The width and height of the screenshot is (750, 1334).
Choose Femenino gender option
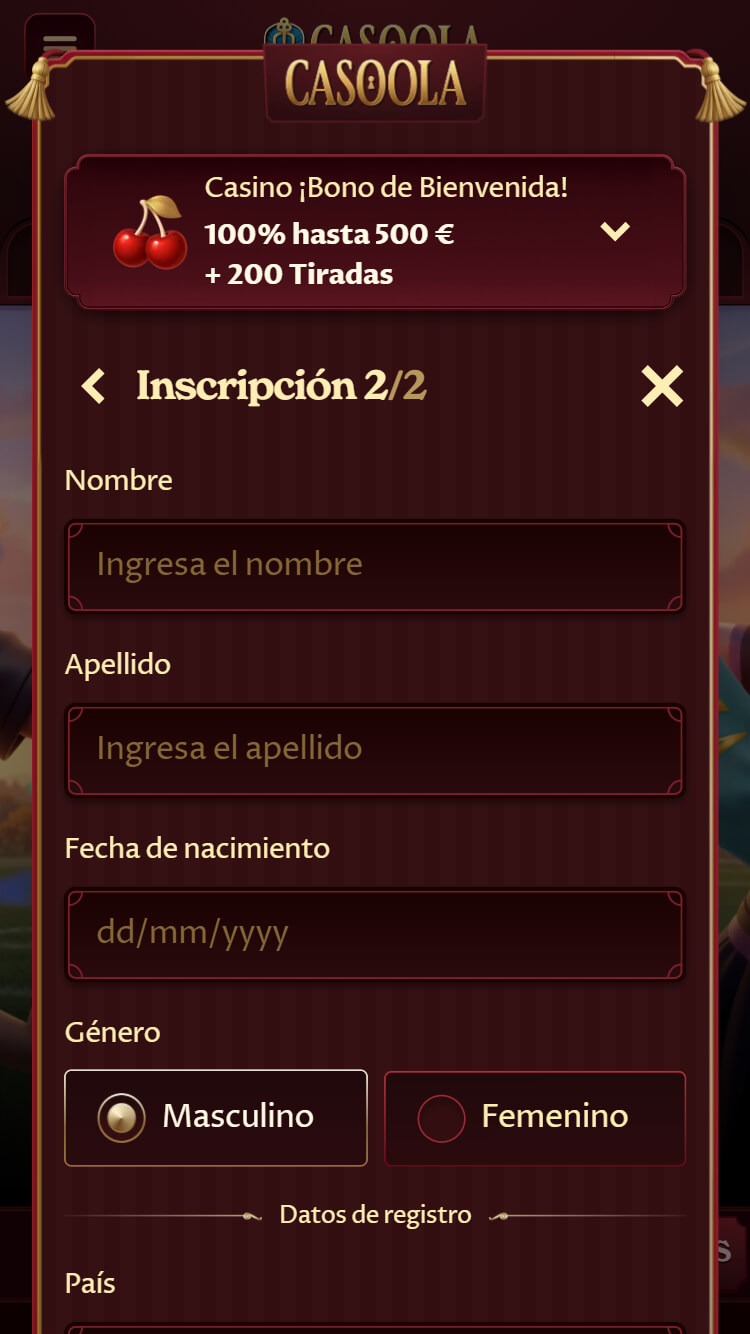click(535, 1117)
